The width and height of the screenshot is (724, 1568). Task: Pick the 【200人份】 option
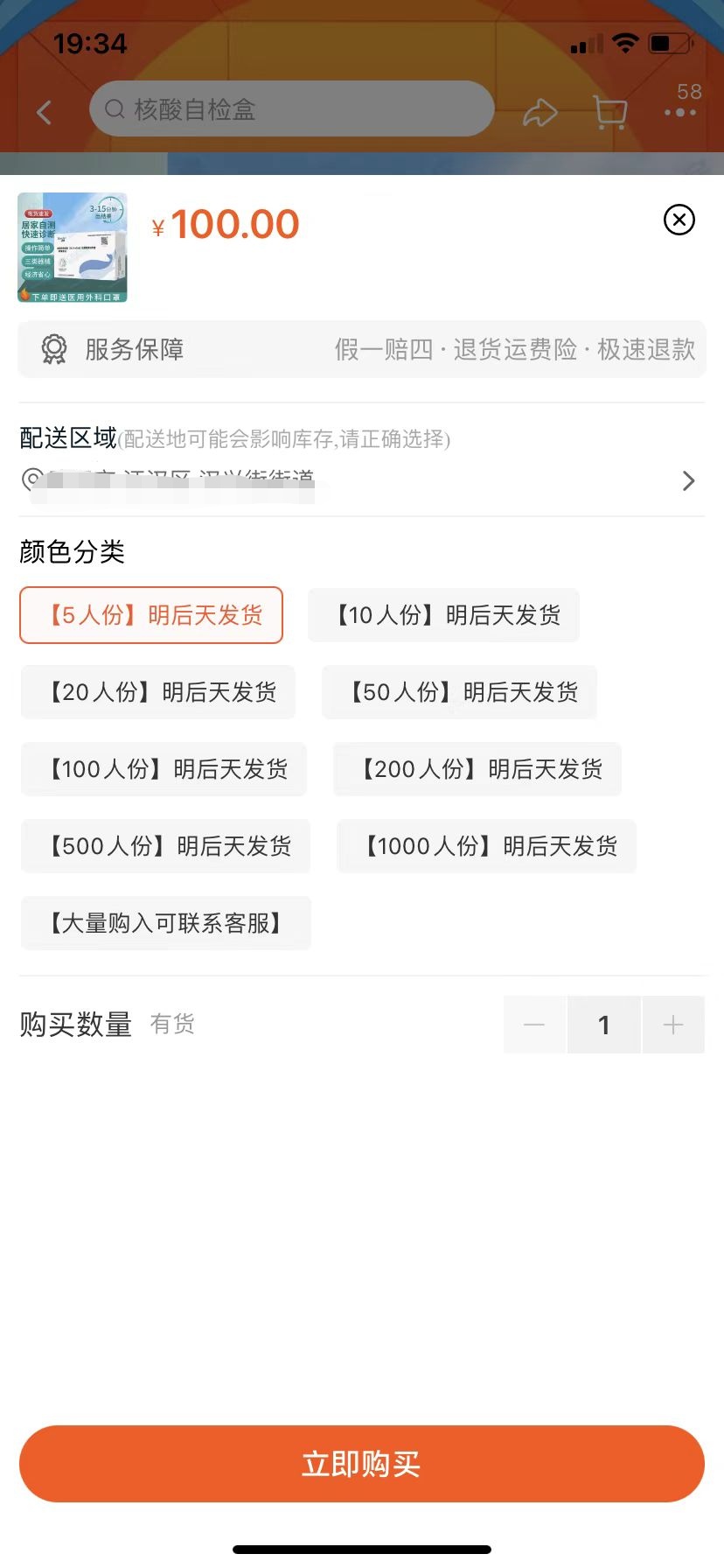477,769
